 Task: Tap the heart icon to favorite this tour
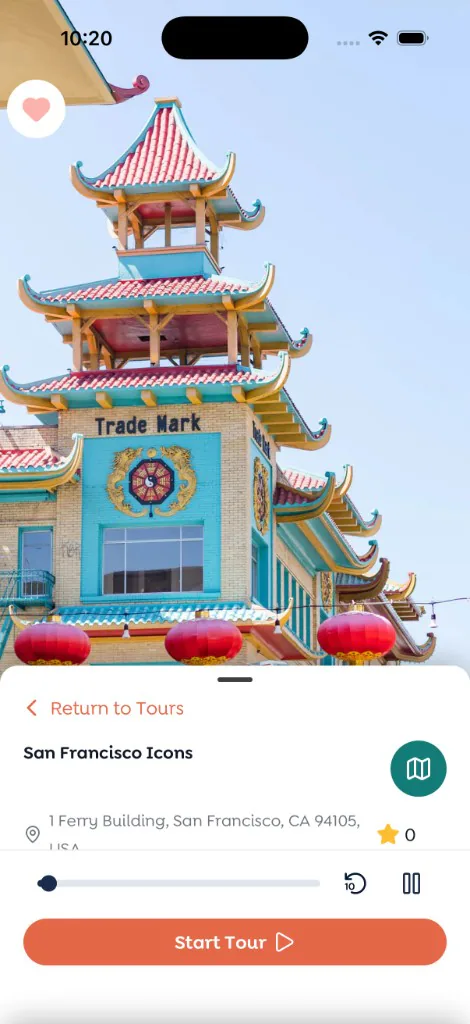(37, 109)
